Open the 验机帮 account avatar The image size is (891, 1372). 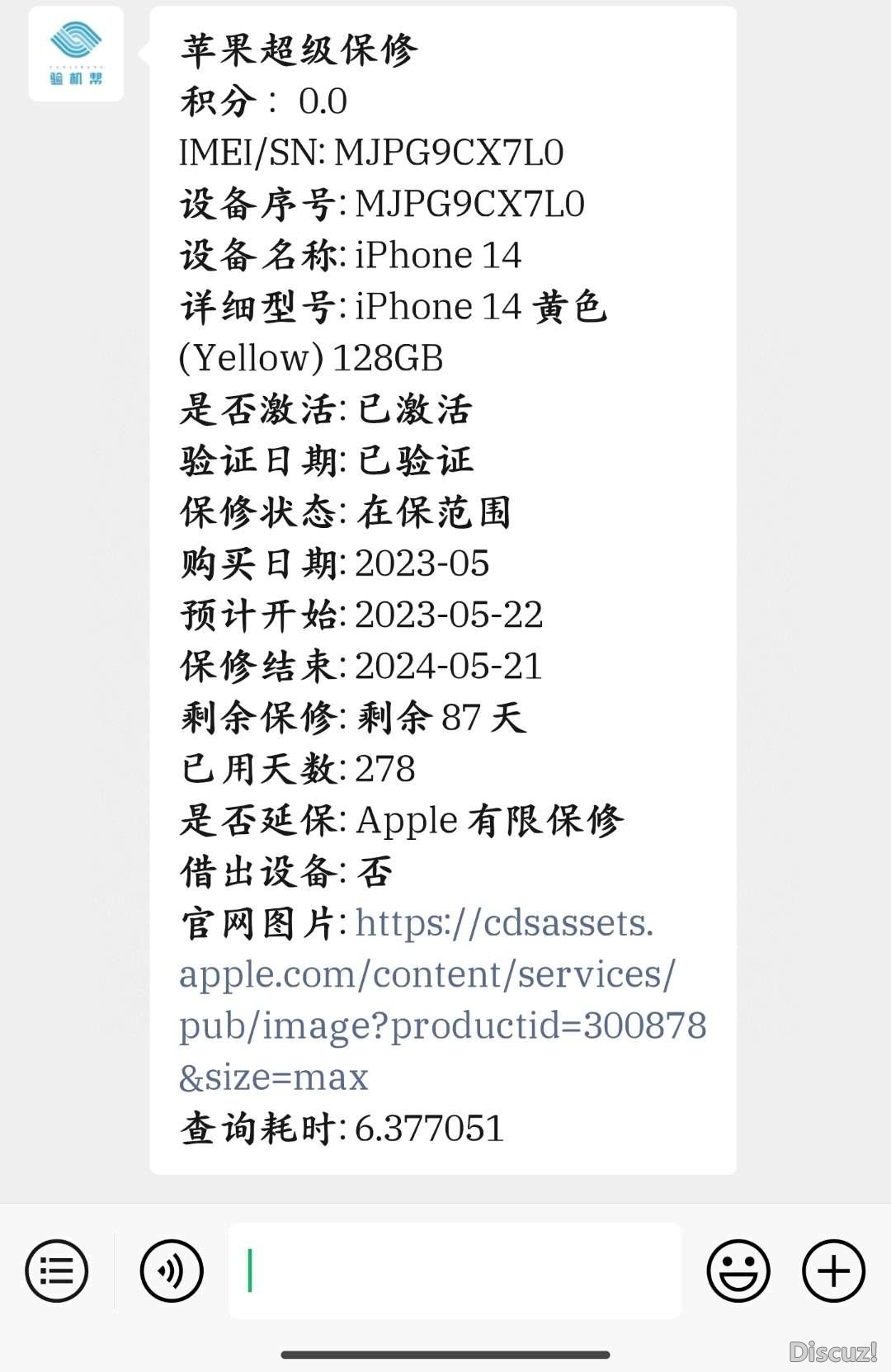pos(76,54)
